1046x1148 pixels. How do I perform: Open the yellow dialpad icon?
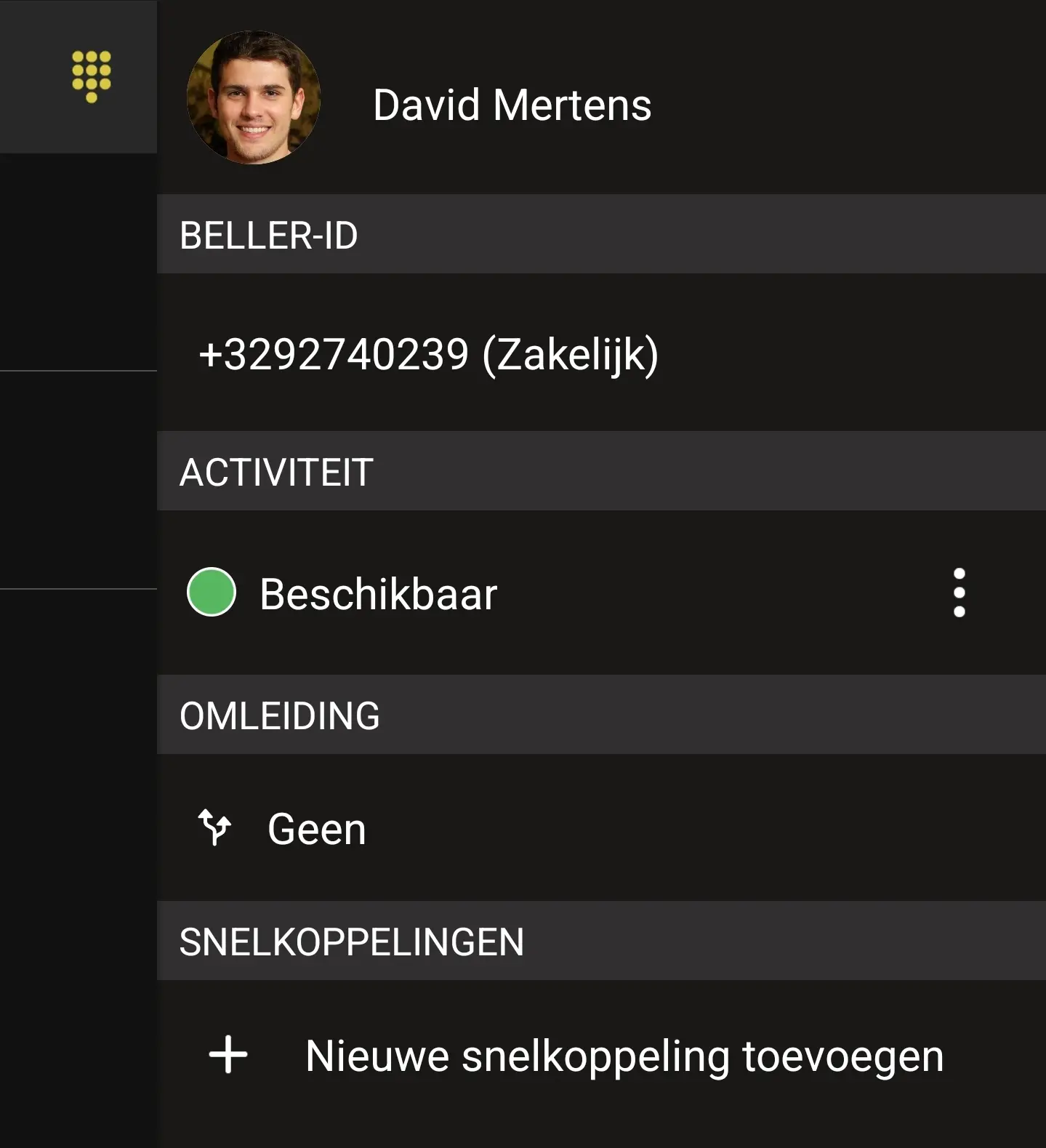pos(92,76)
